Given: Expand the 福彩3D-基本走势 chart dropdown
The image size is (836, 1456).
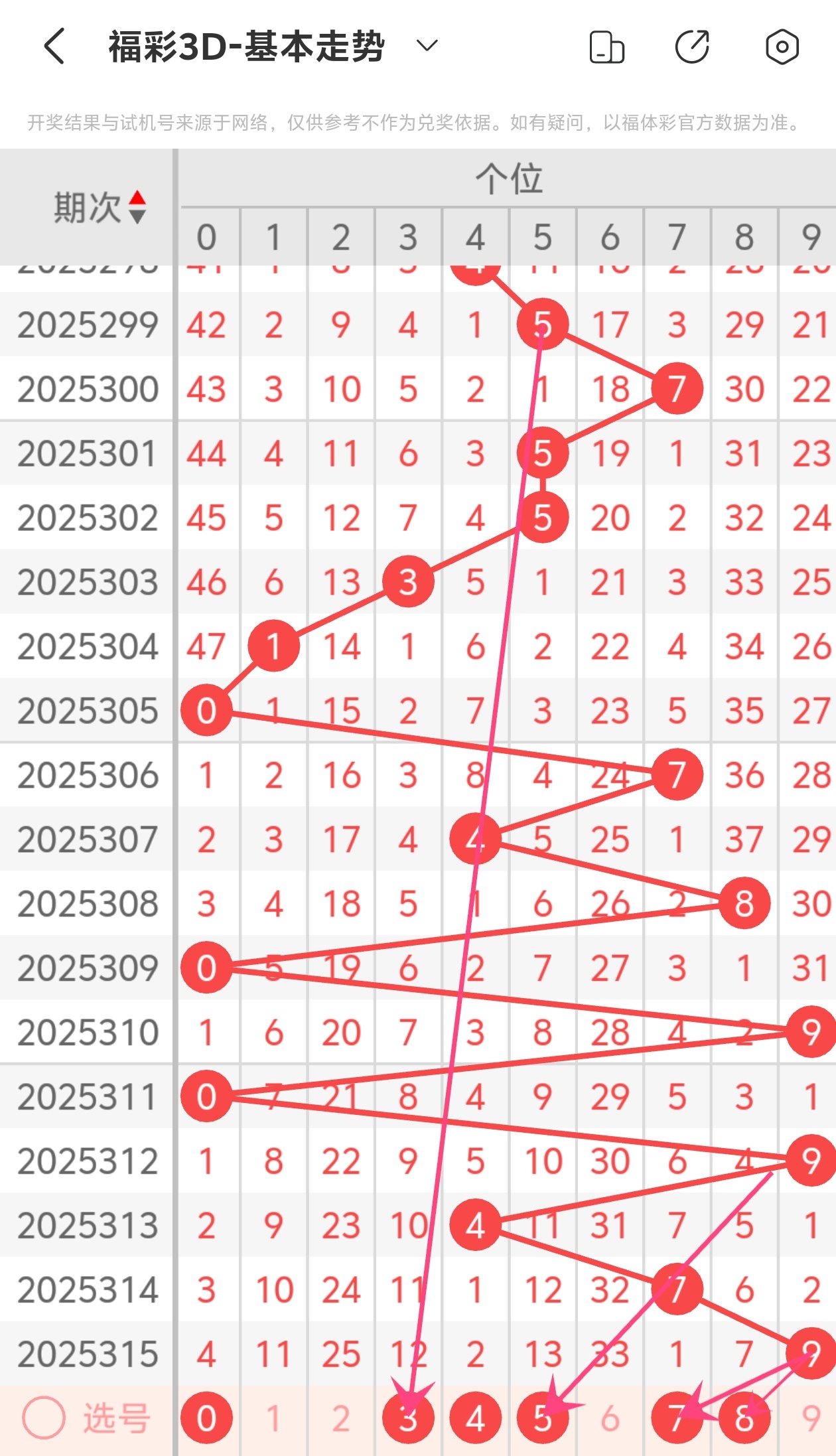Looking at the screenshot, I should pyautogui.click(x=427, y=46).
